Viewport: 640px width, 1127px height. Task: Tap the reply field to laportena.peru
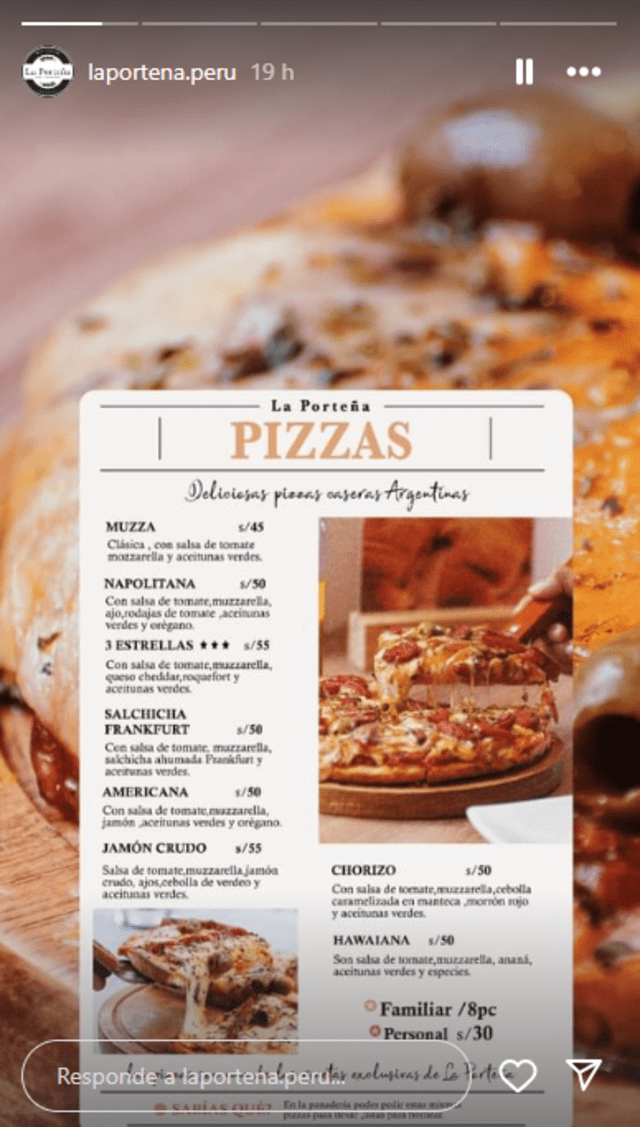pyautogui.click(x=245, y=1077)
